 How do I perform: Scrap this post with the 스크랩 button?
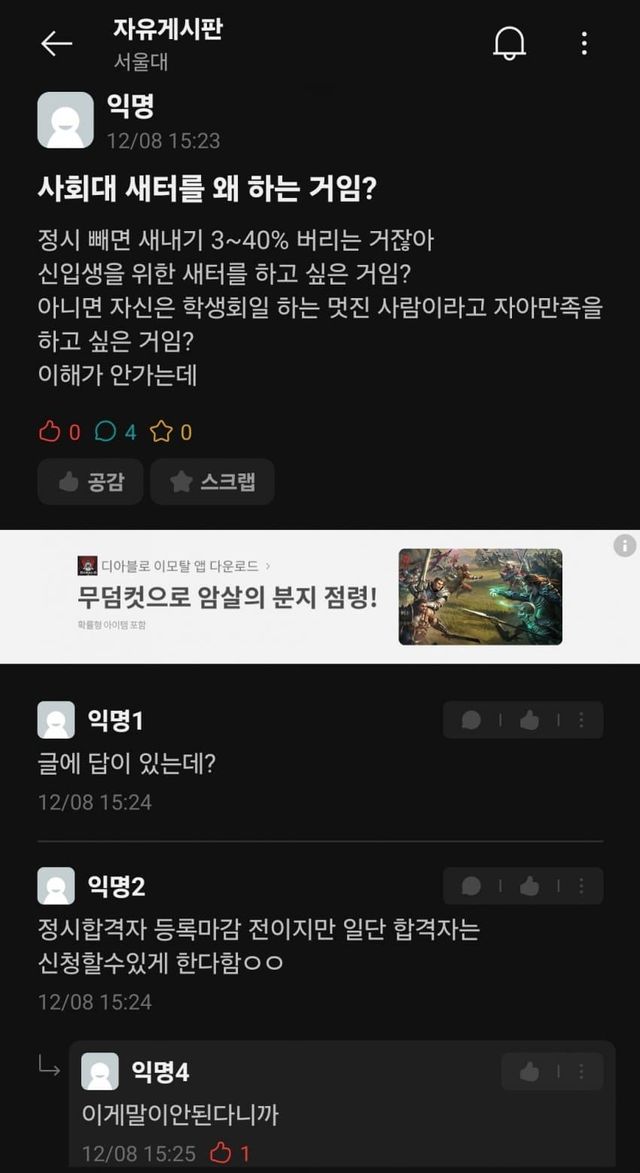pyautogui.click(x=212, y=482)
